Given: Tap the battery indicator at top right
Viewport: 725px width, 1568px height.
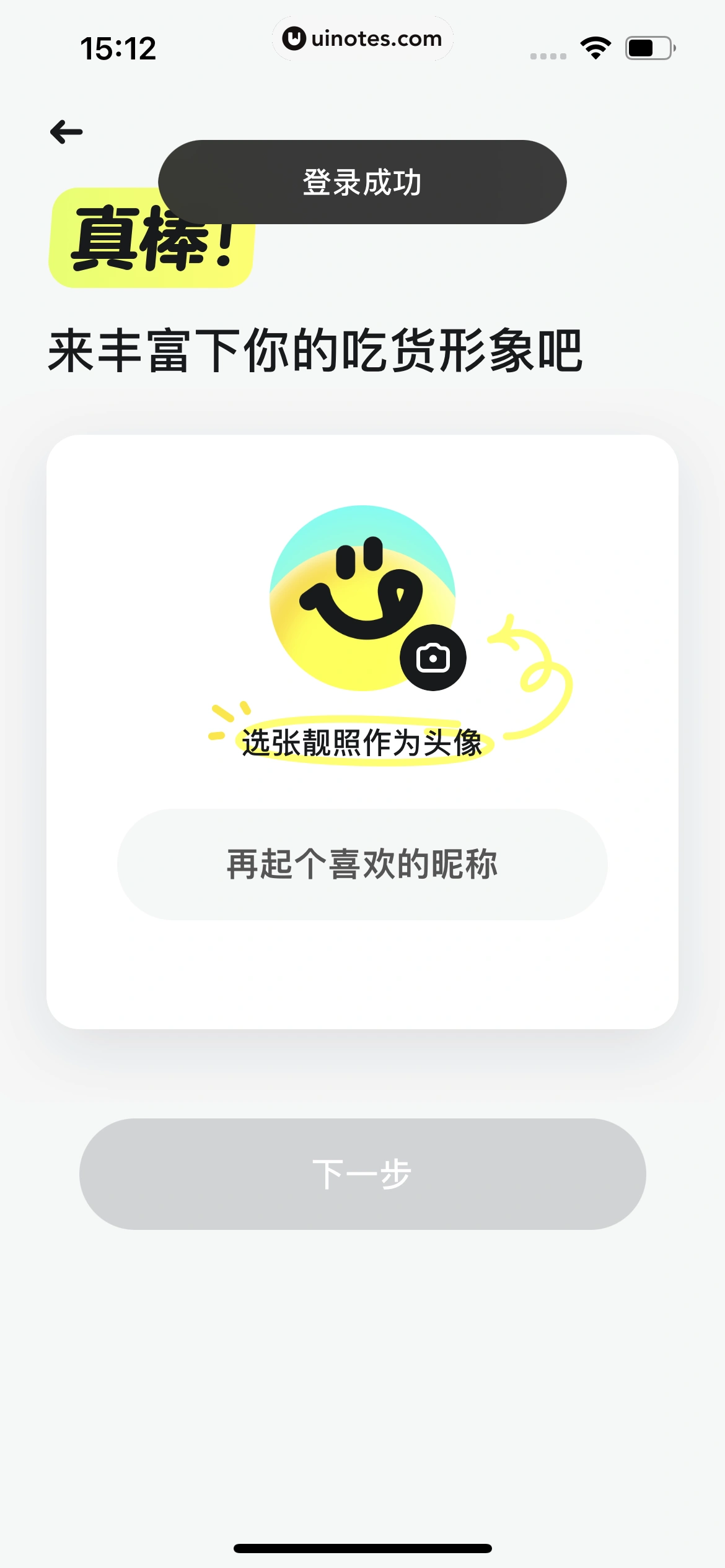Looking at the screenshot, I should pos(649,46).
